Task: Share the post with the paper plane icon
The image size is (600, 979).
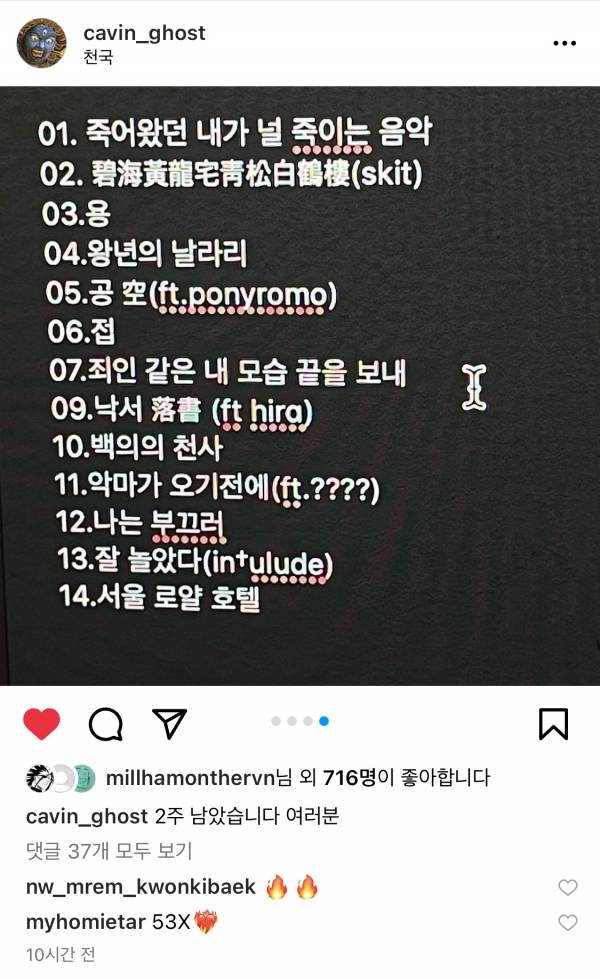Action: (170, 723)
